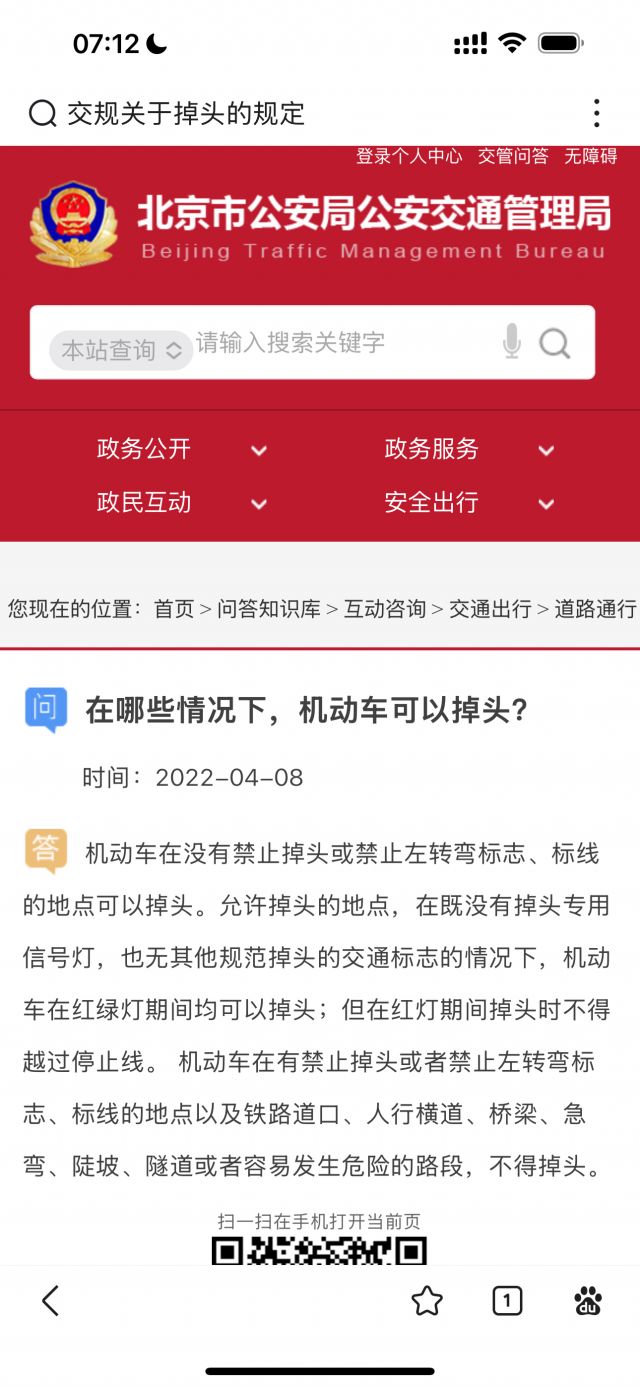640x1387 pixels.
Task: Open 交管问答 link
Action: [513, 156]
